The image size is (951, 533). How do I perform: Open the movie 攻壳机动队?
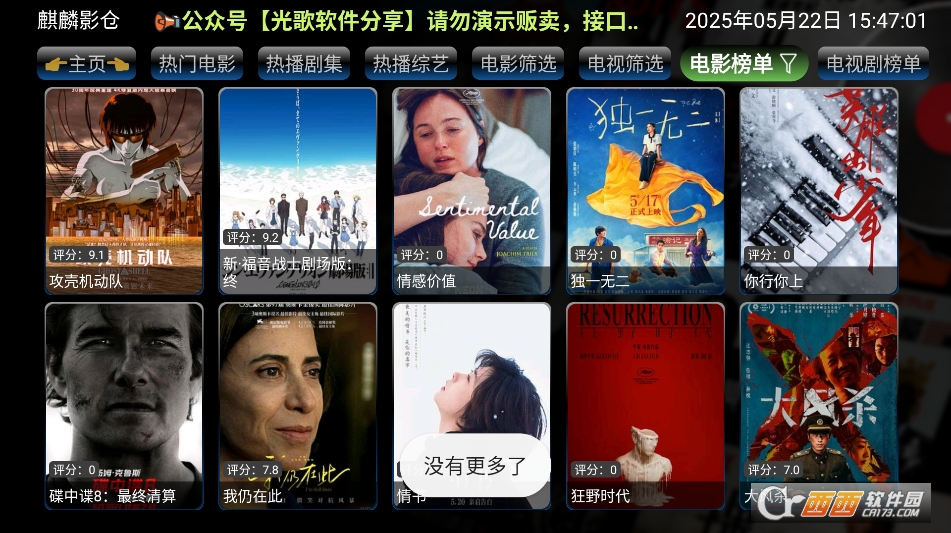124,190
